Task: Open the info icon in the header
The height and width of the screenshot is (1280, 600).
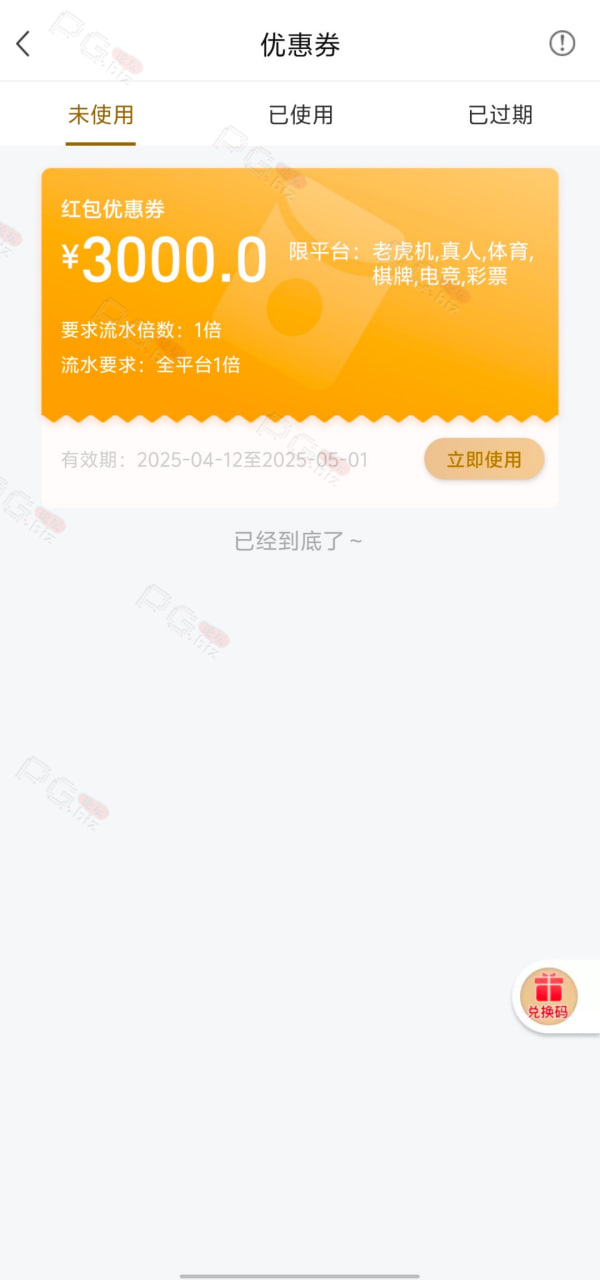Action: 562,43
